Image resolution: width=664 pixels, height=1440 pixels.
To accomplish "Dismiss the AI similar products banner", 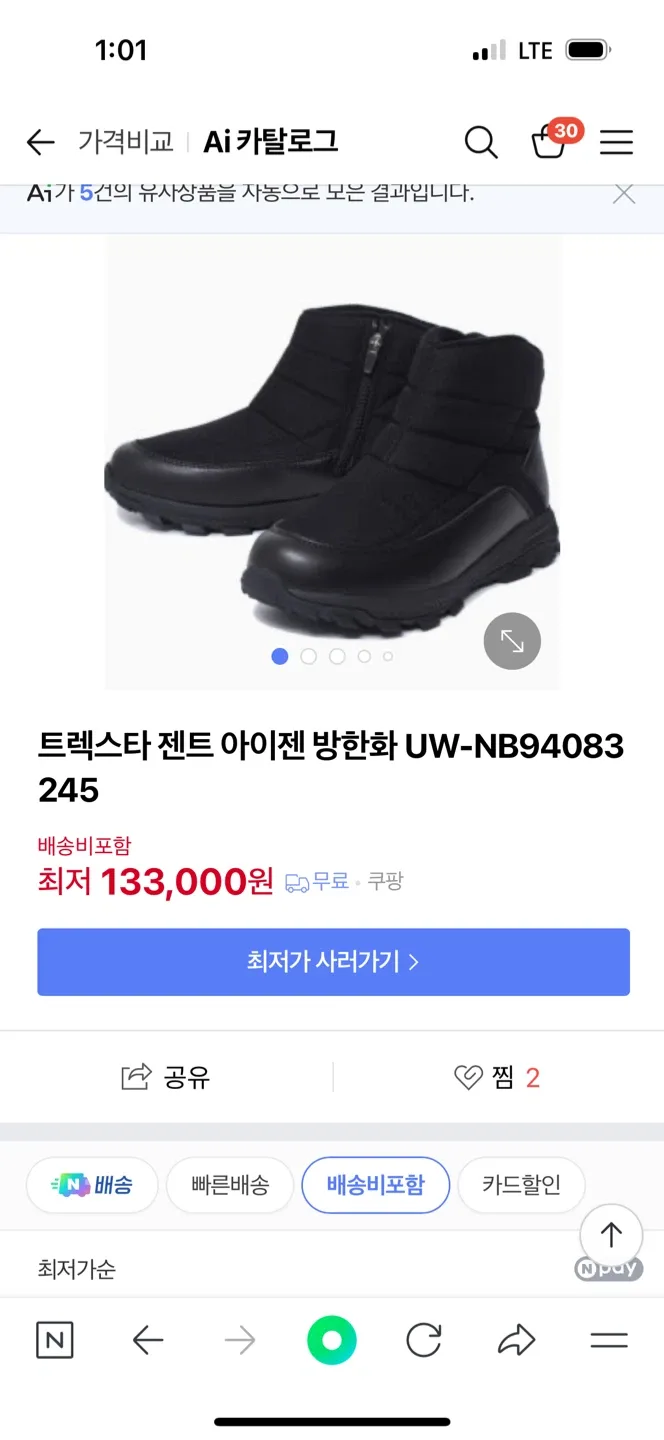I will tap(624, 194).
